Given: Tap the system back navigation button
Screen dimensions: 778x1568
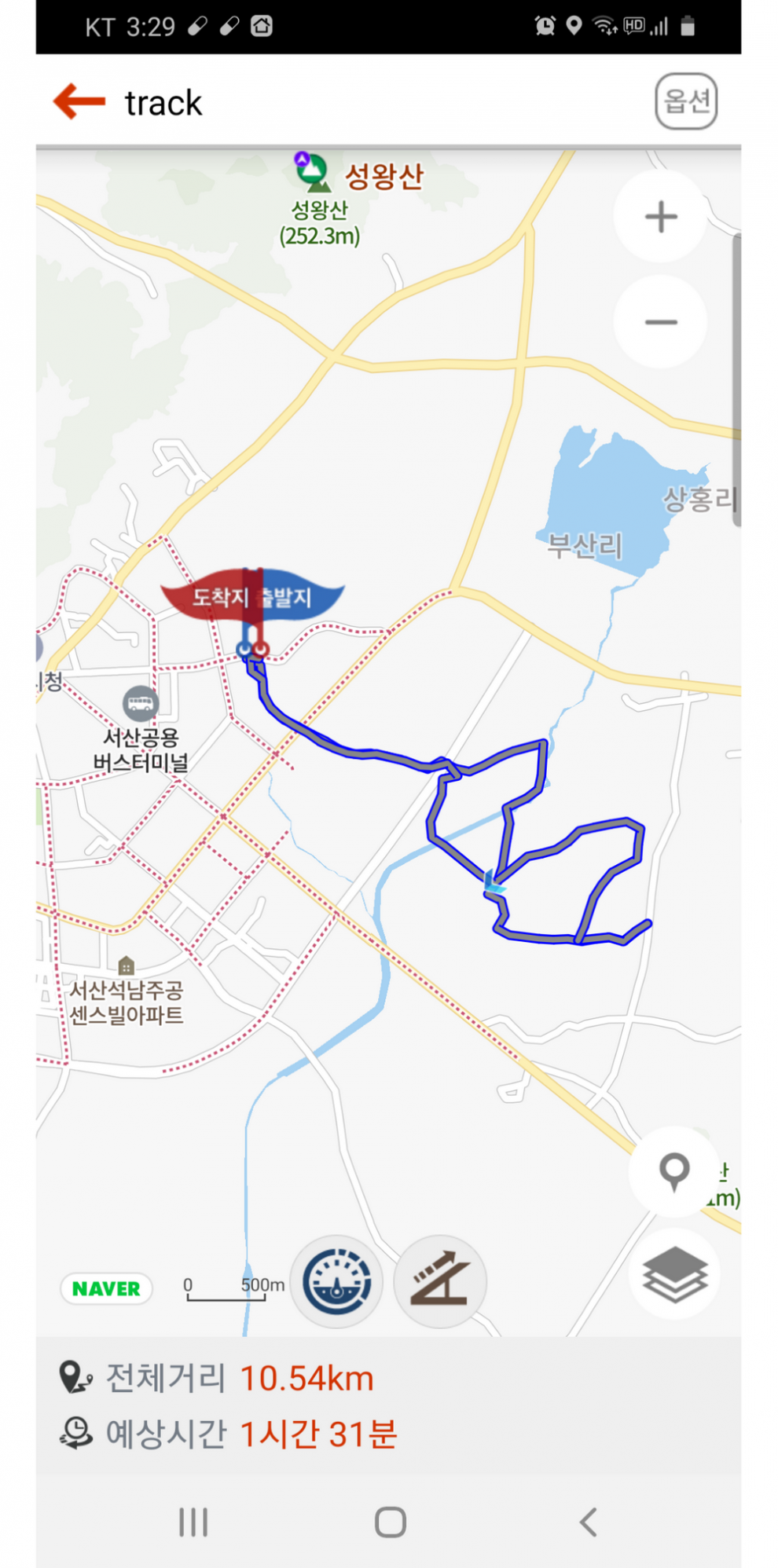Looking at the screenshot, I should pyautogui.click(x=588, y=1522).
